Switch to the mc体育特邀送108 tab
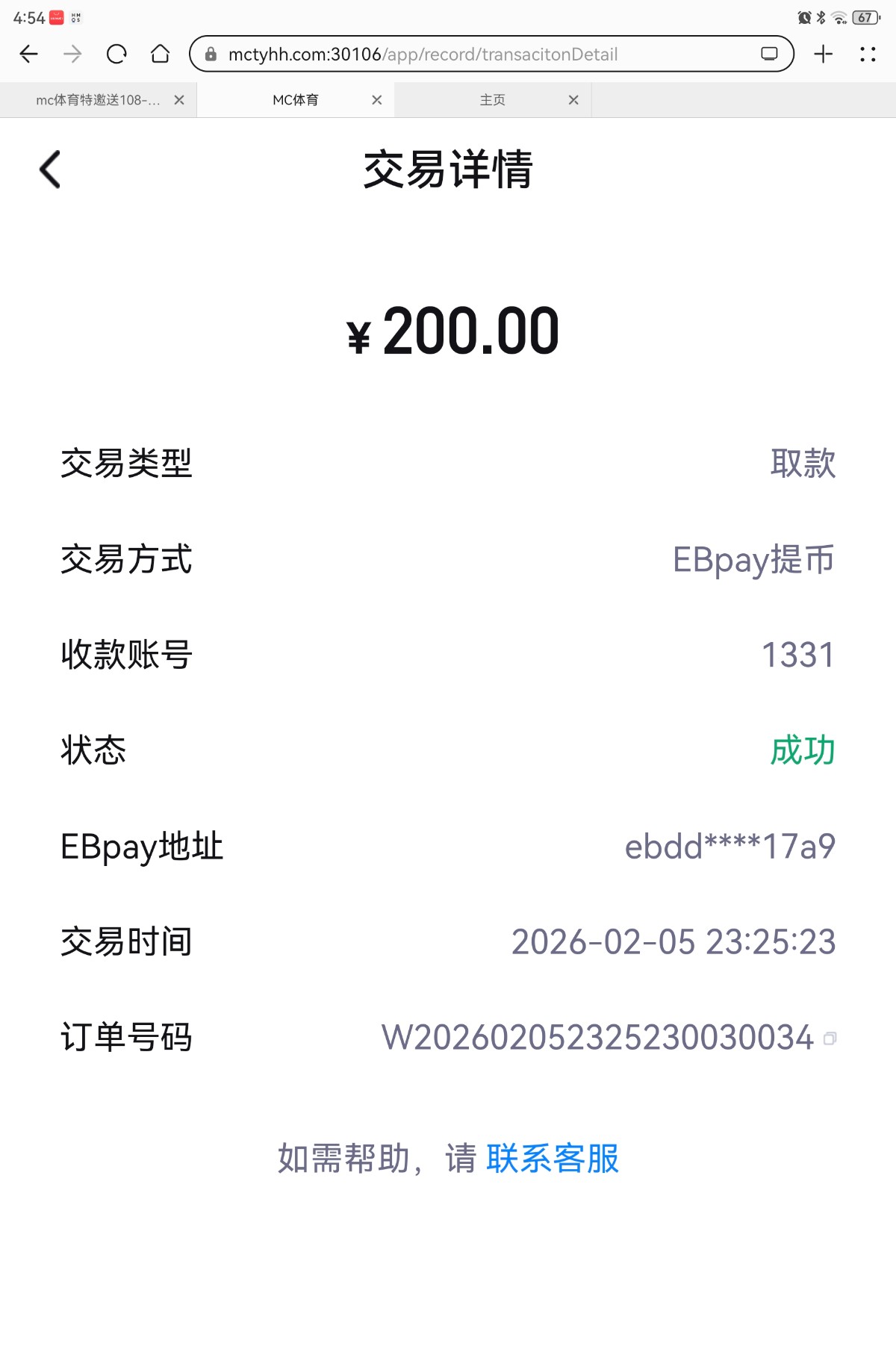Viewport: 896px width, 1364px height. [98, 100]
